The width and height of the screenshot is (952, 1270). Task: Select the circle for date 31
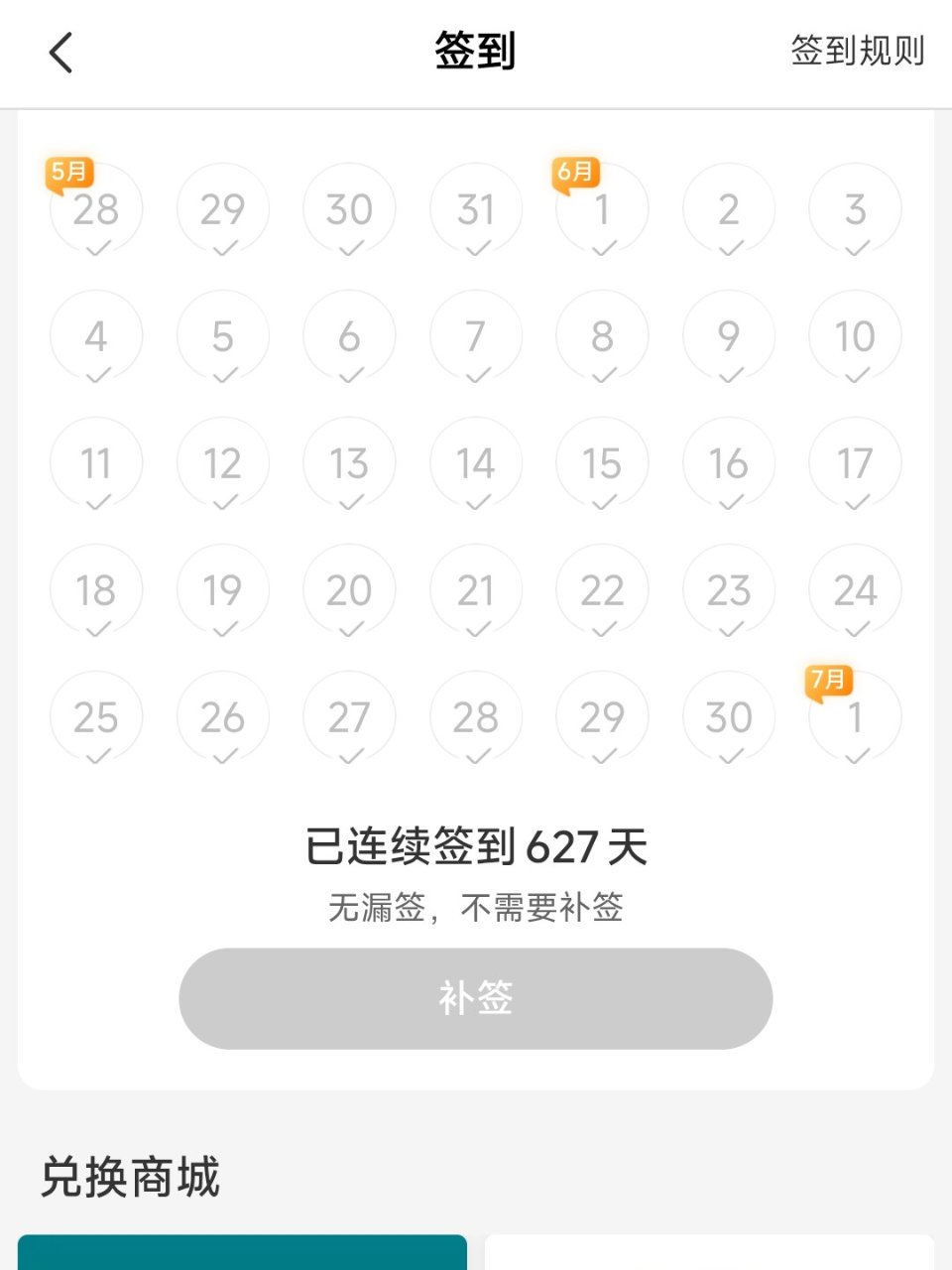coord(476,209)
